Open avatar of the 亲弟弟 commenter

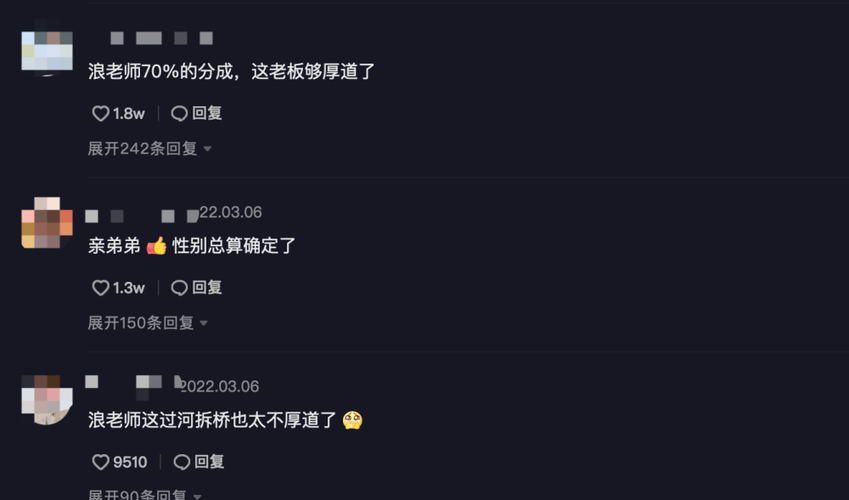47,222
